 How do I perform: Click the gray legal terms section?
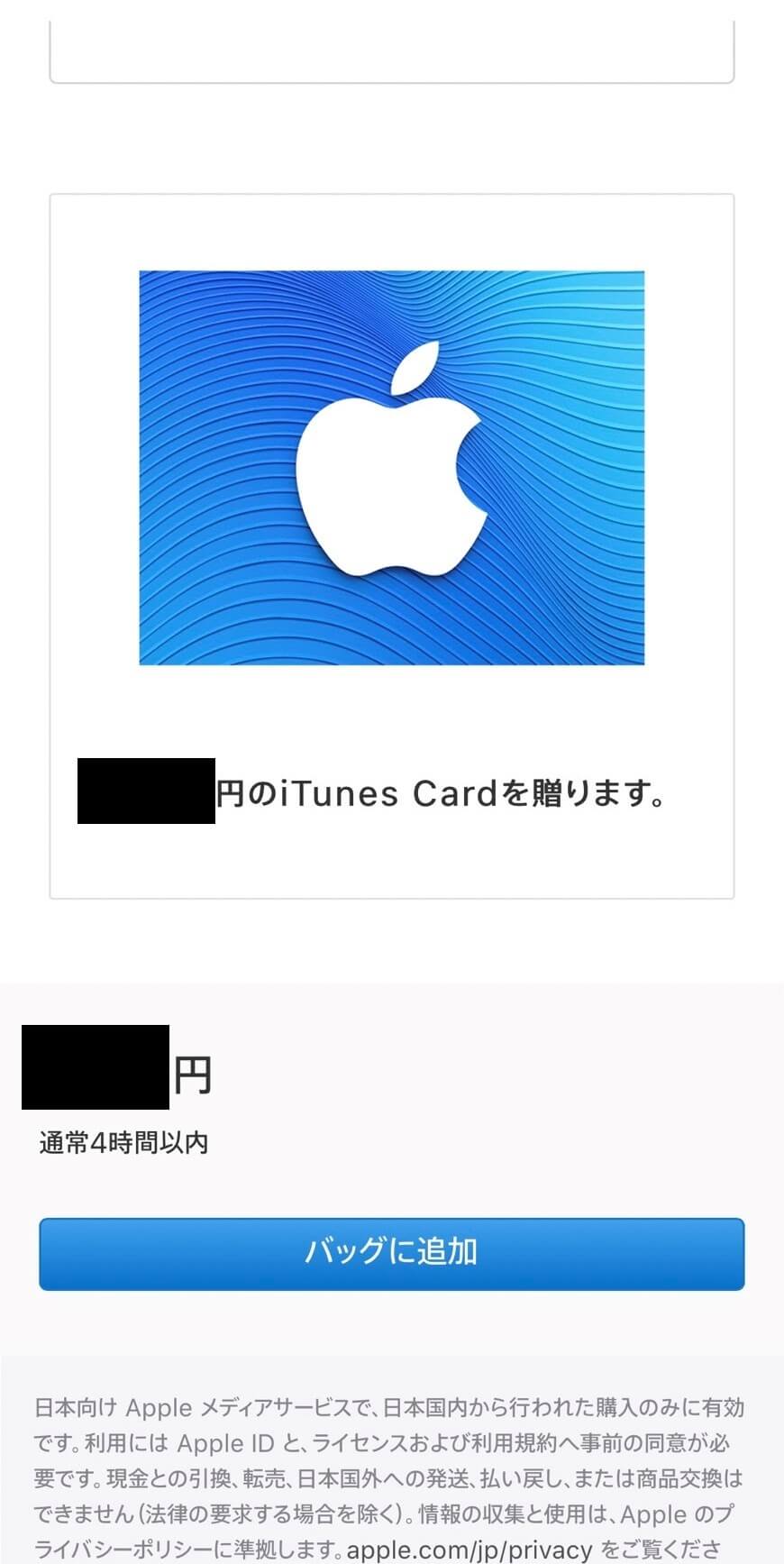pyautogui.click(x=391, y=1460)
